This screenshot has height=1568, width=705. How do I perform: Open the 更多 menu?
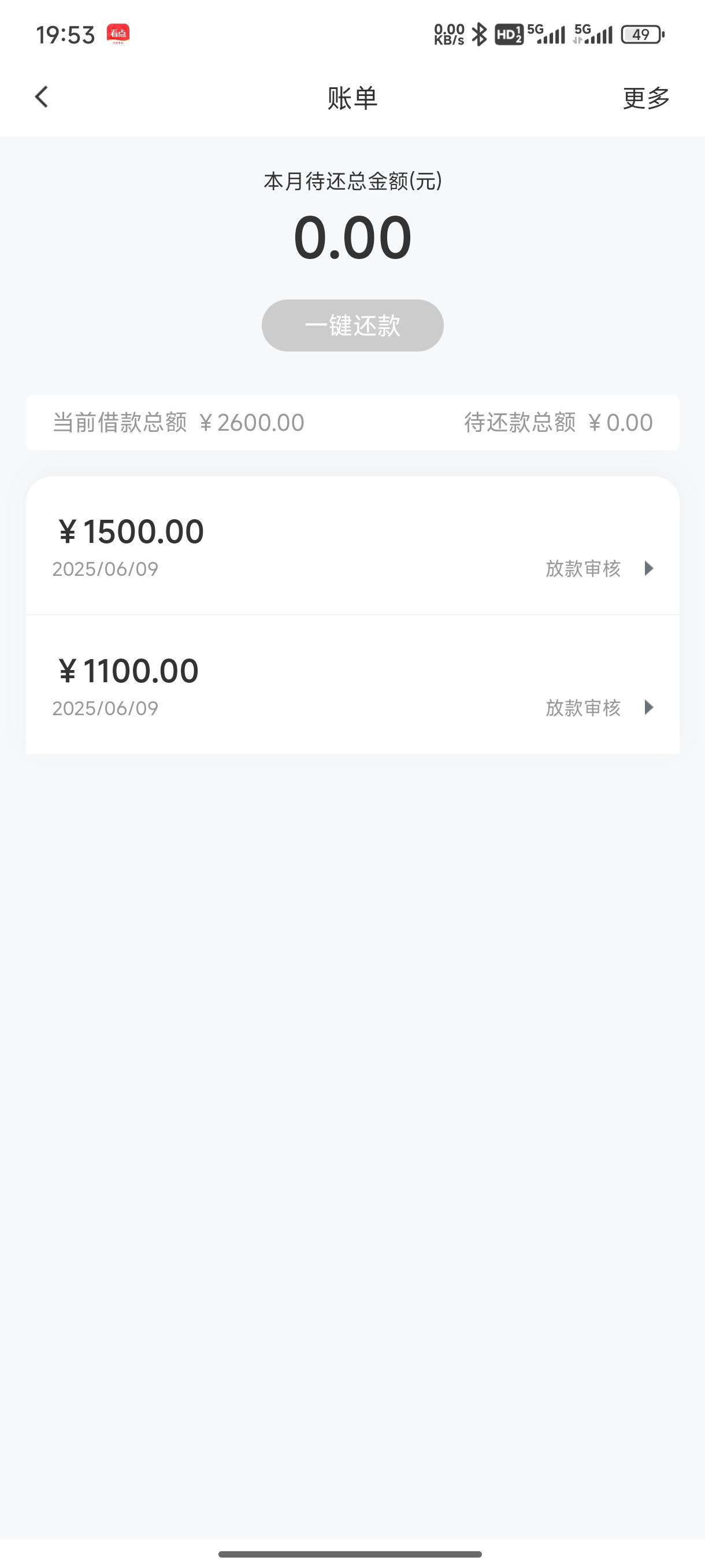[x=646, y=98]
